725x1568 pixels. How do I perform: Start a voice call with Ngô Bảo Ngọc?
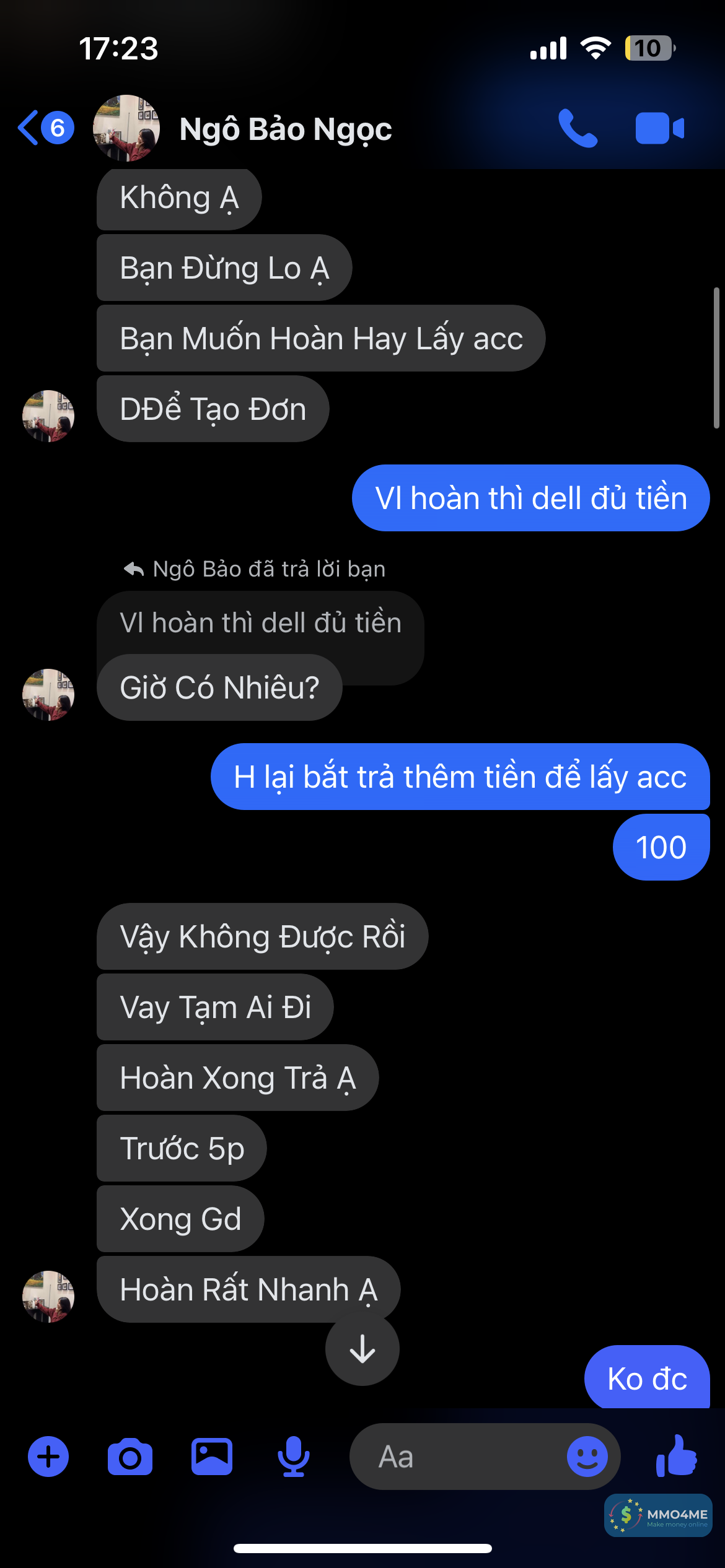[578, 128]
